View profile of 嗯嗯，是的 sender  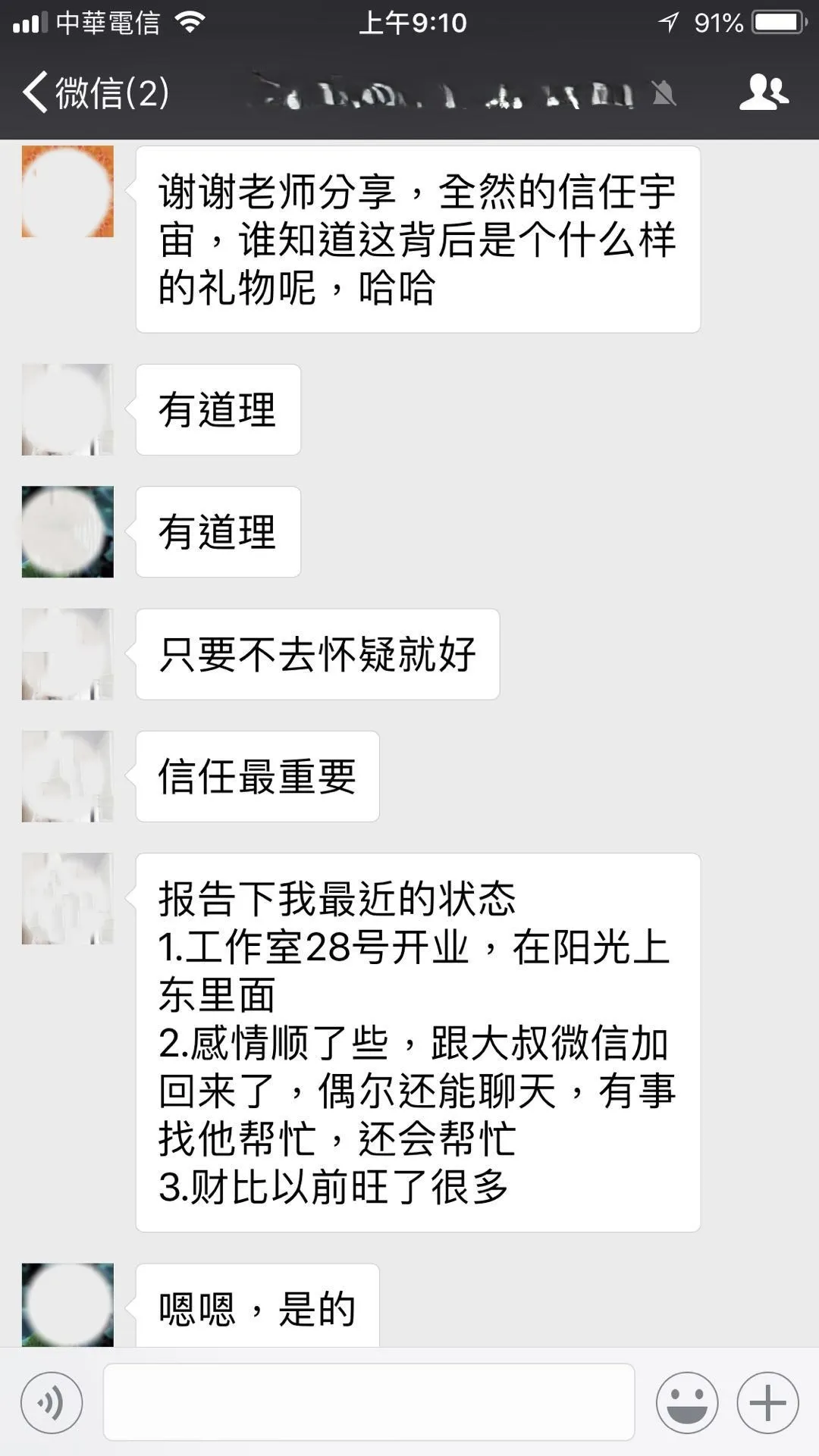(67, 1304)
